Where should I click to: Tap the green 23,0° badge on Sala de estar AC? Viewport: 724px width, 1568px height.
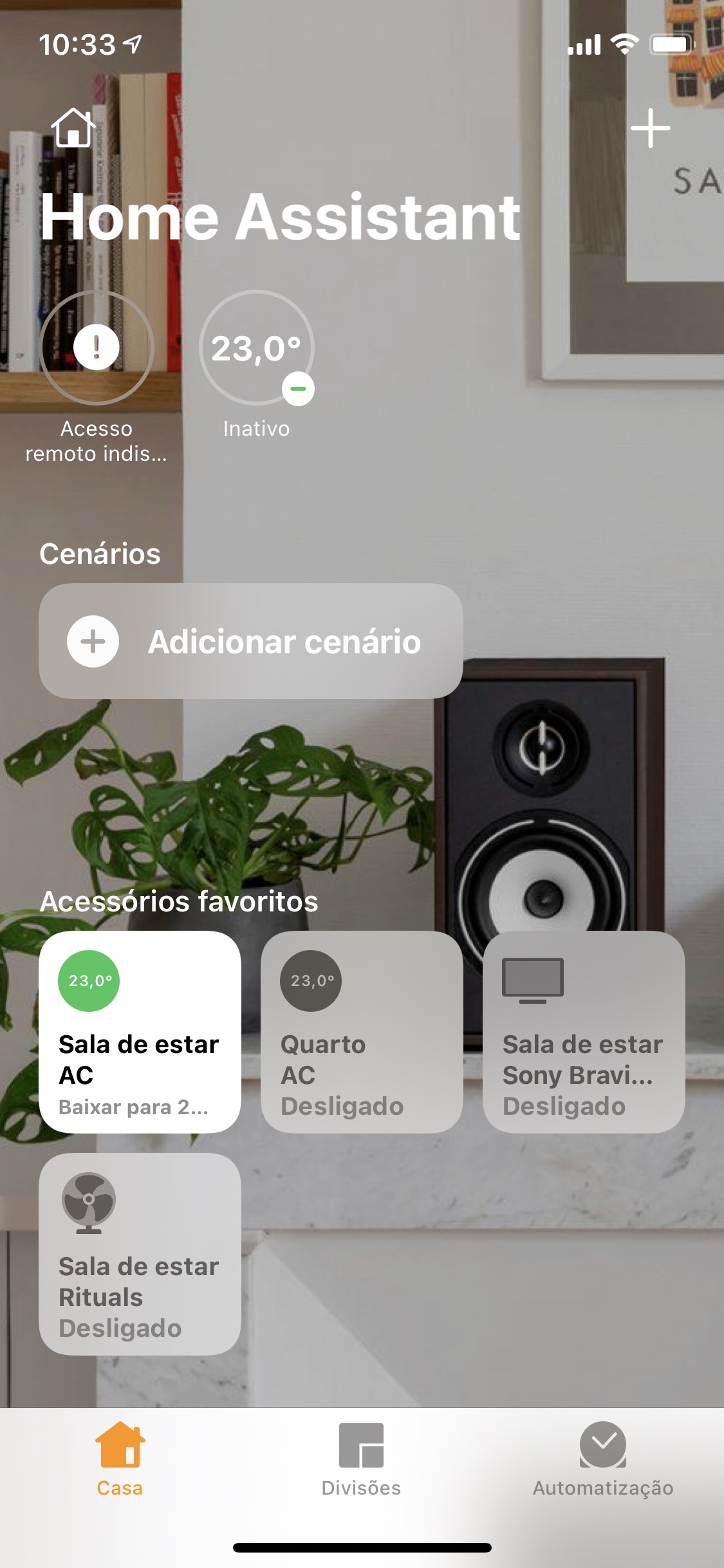click(89, 982)
